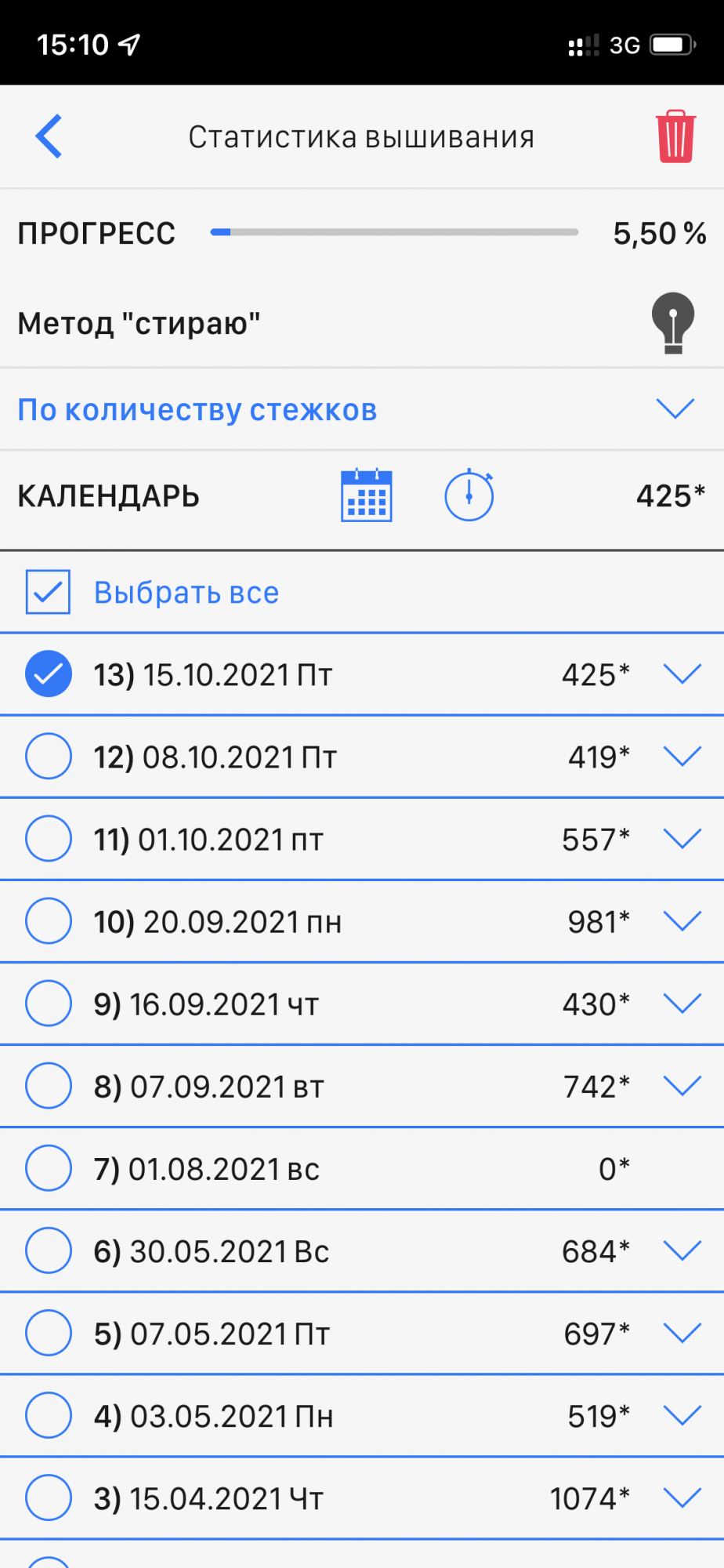Open the stopwatch timer icon
Image resolution: width=724 pixels, height=1568 pixels.
(469, 495)
